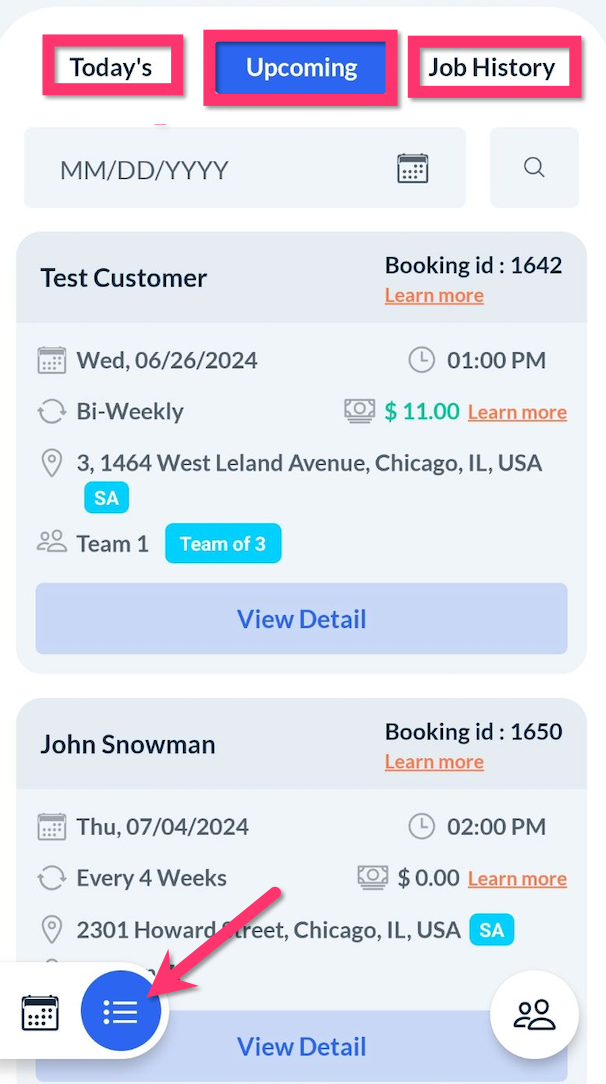Switch to the Today's tab

(111, 67)
